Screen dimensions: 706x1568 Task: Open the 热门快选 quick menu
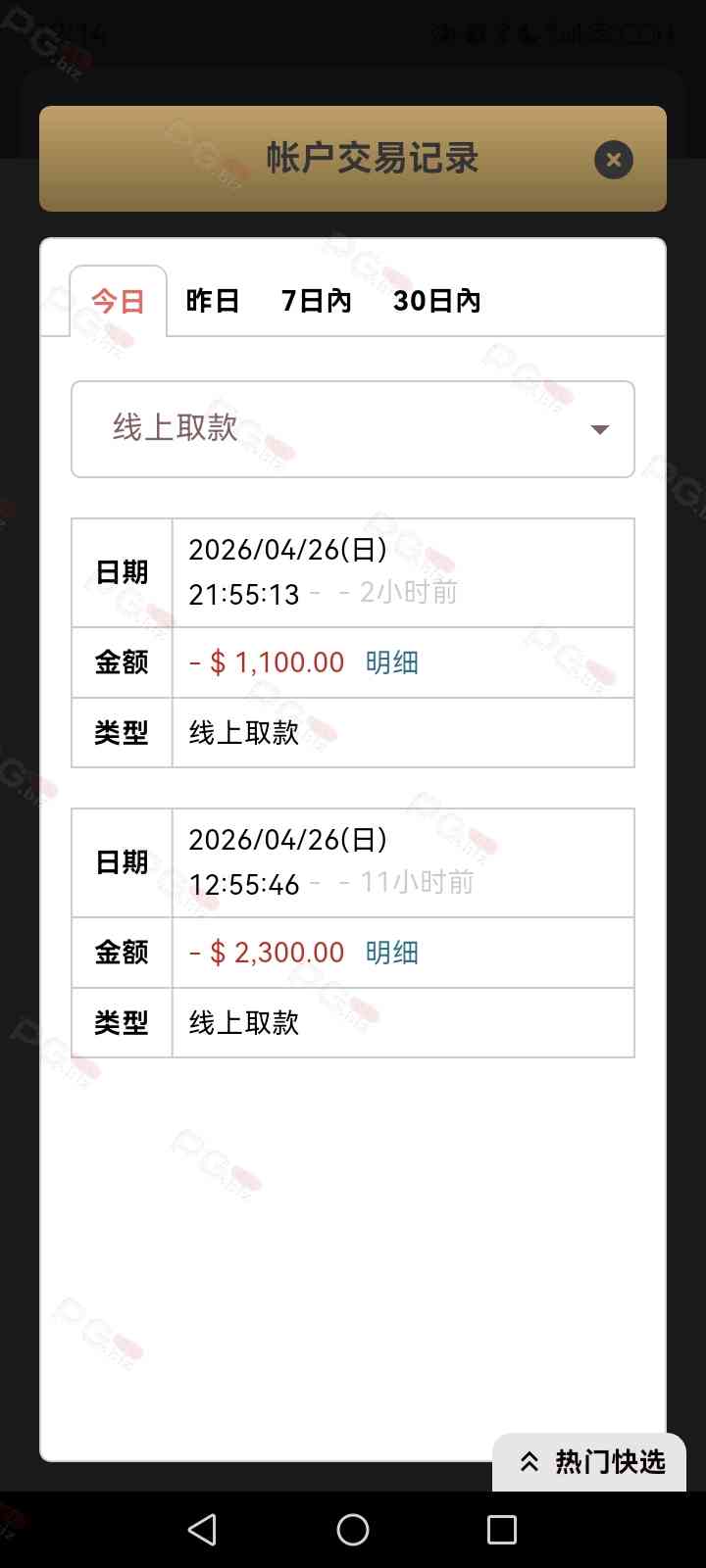click(x=591, y=1462)
